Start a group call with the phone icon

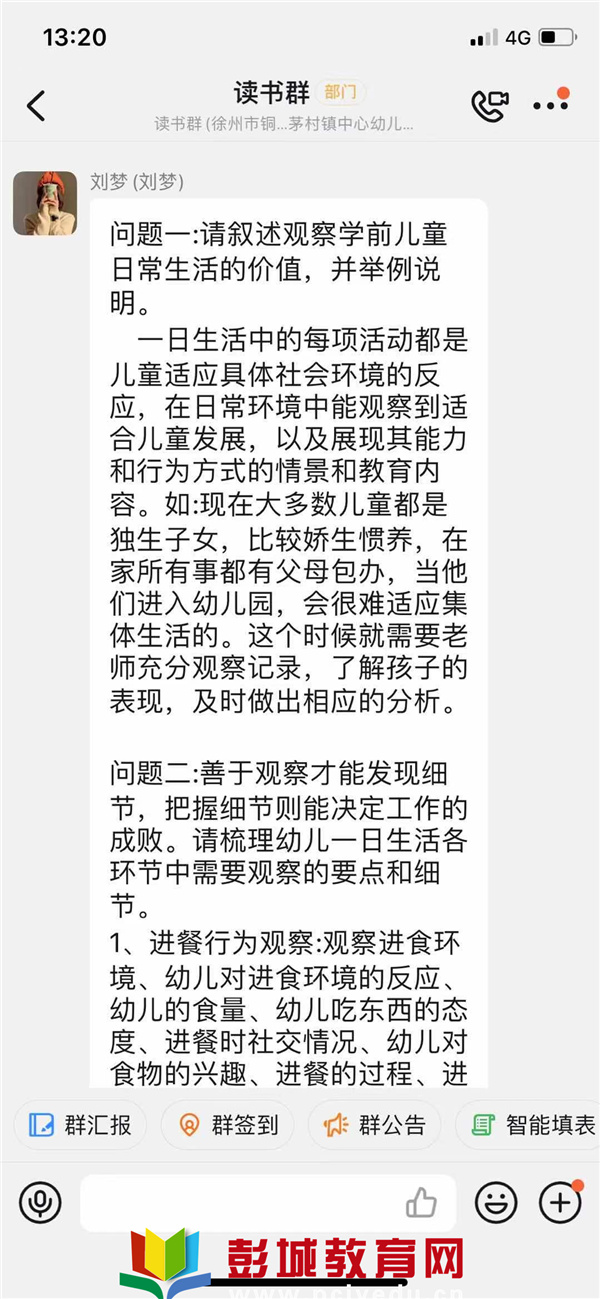(x=490, y=106)
